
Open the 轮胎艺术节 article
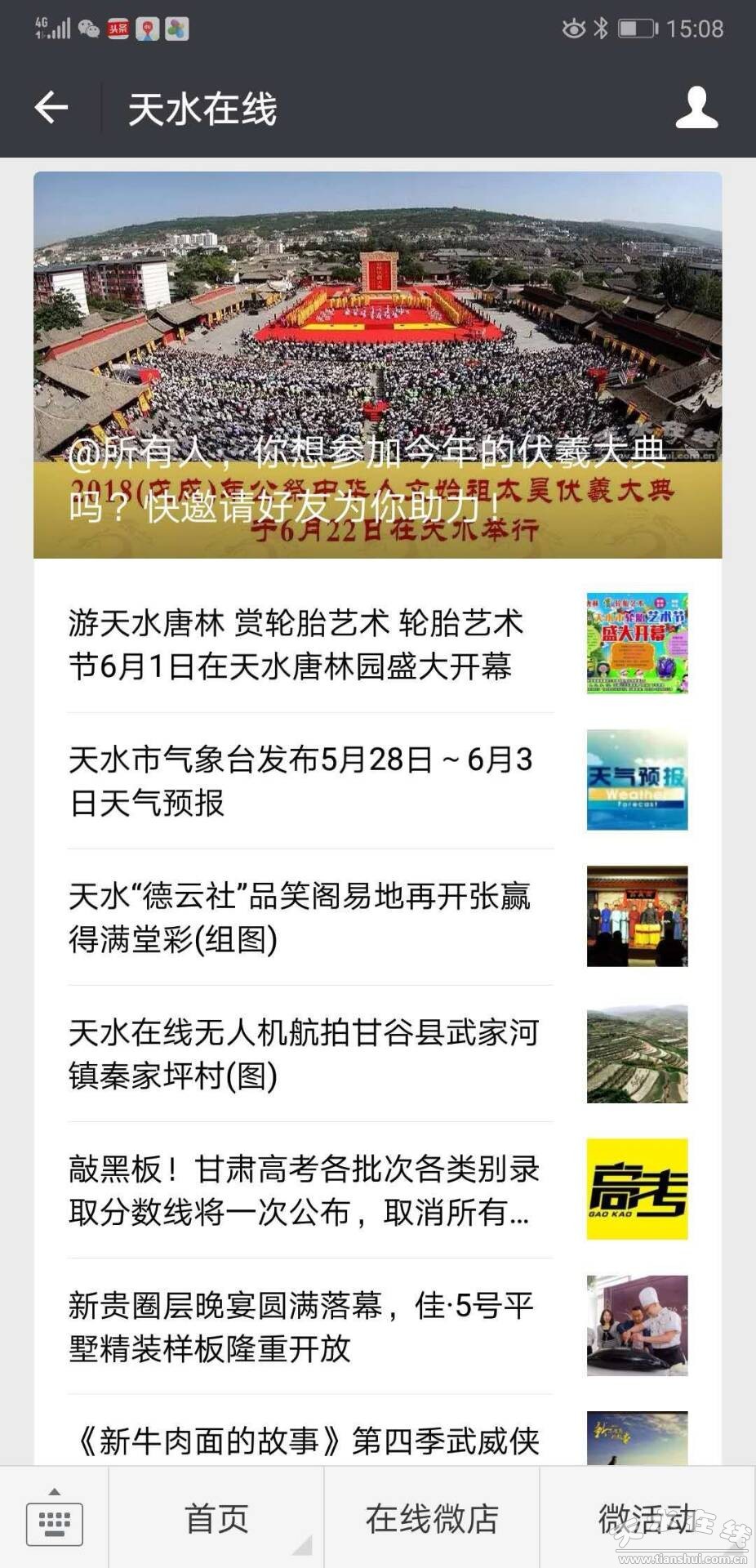click(310, 644)
